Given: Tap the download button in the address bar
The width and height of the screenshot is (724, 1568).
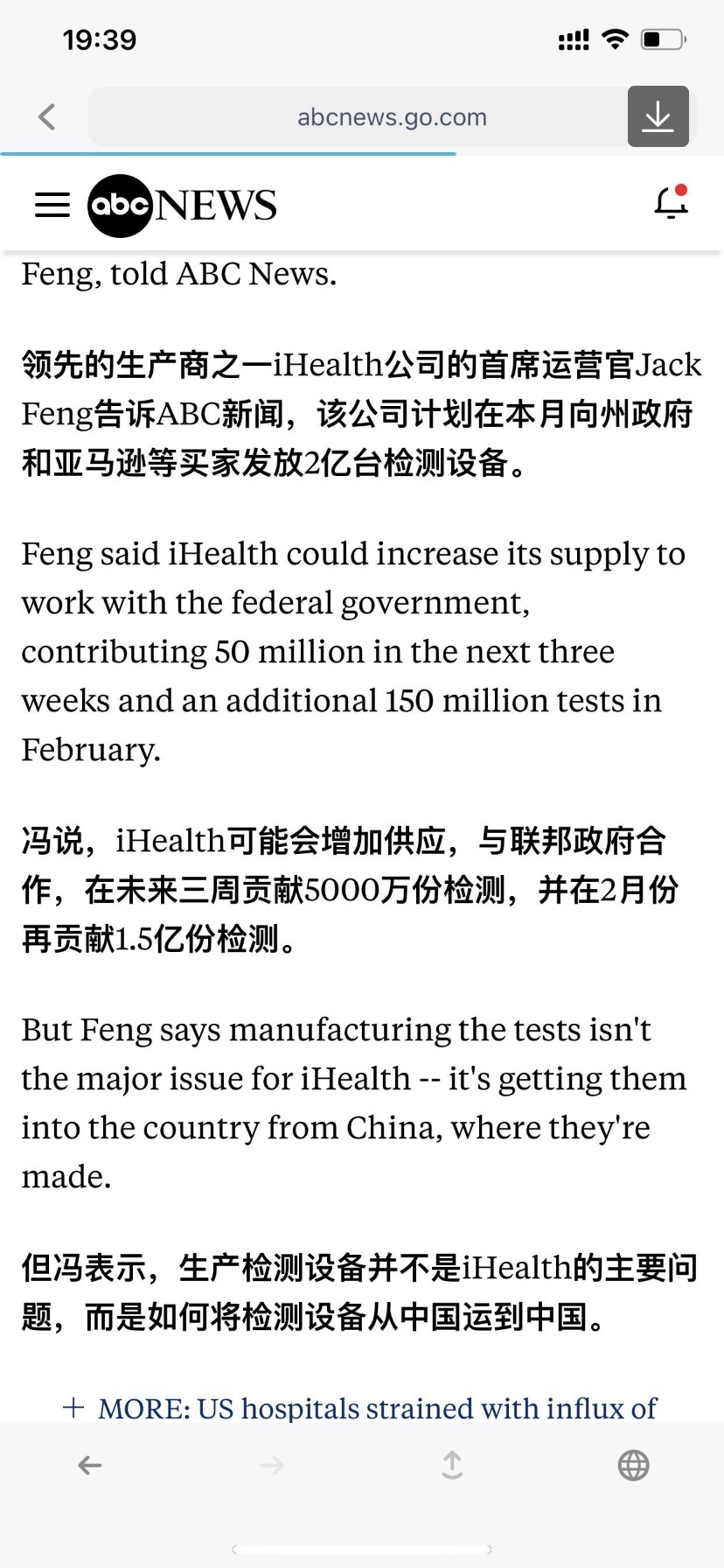Looking at the screenshot, I should click(x=658, y=116).
